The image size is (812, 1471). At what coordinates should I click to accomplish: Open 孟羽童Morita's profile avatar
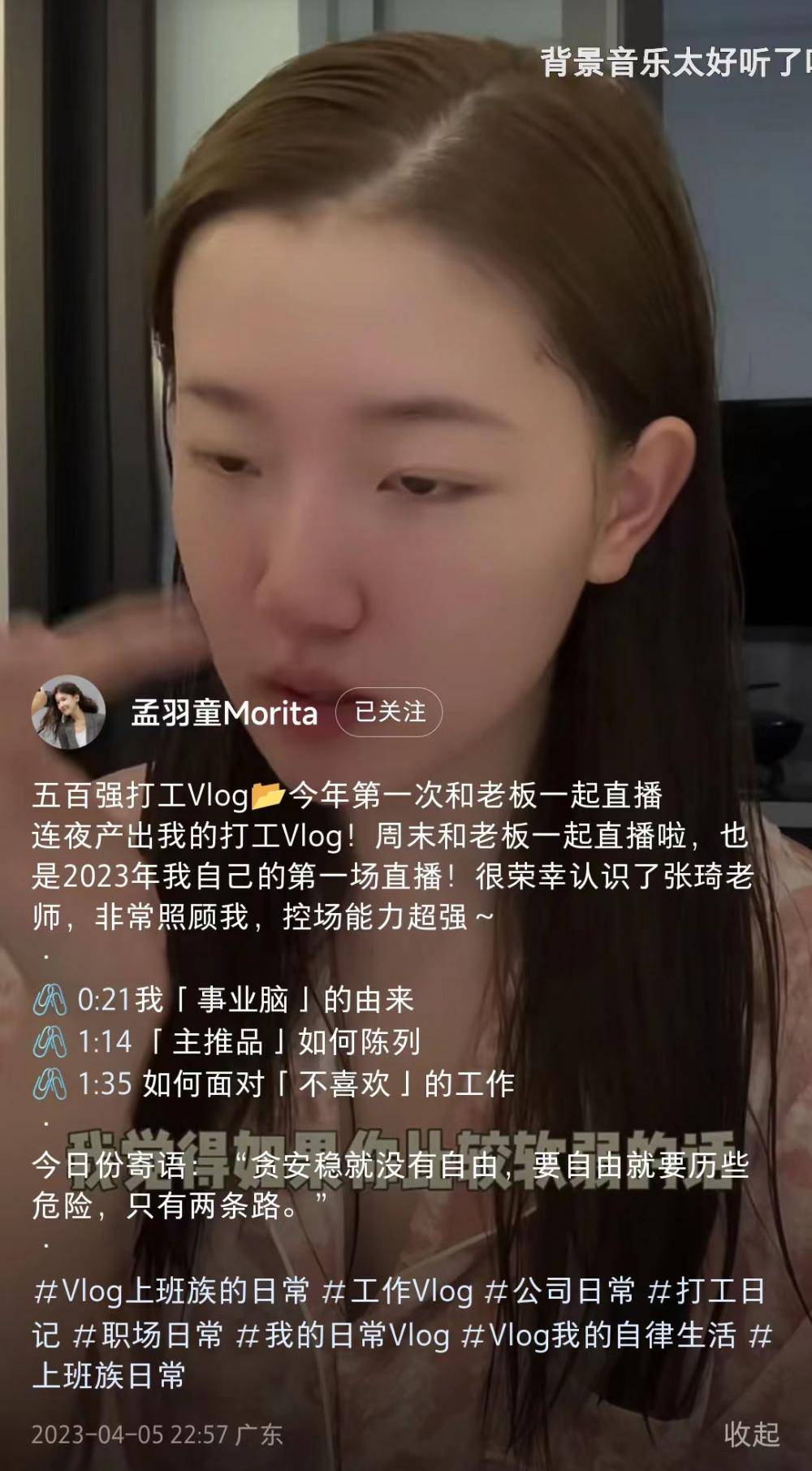(68, 712)
